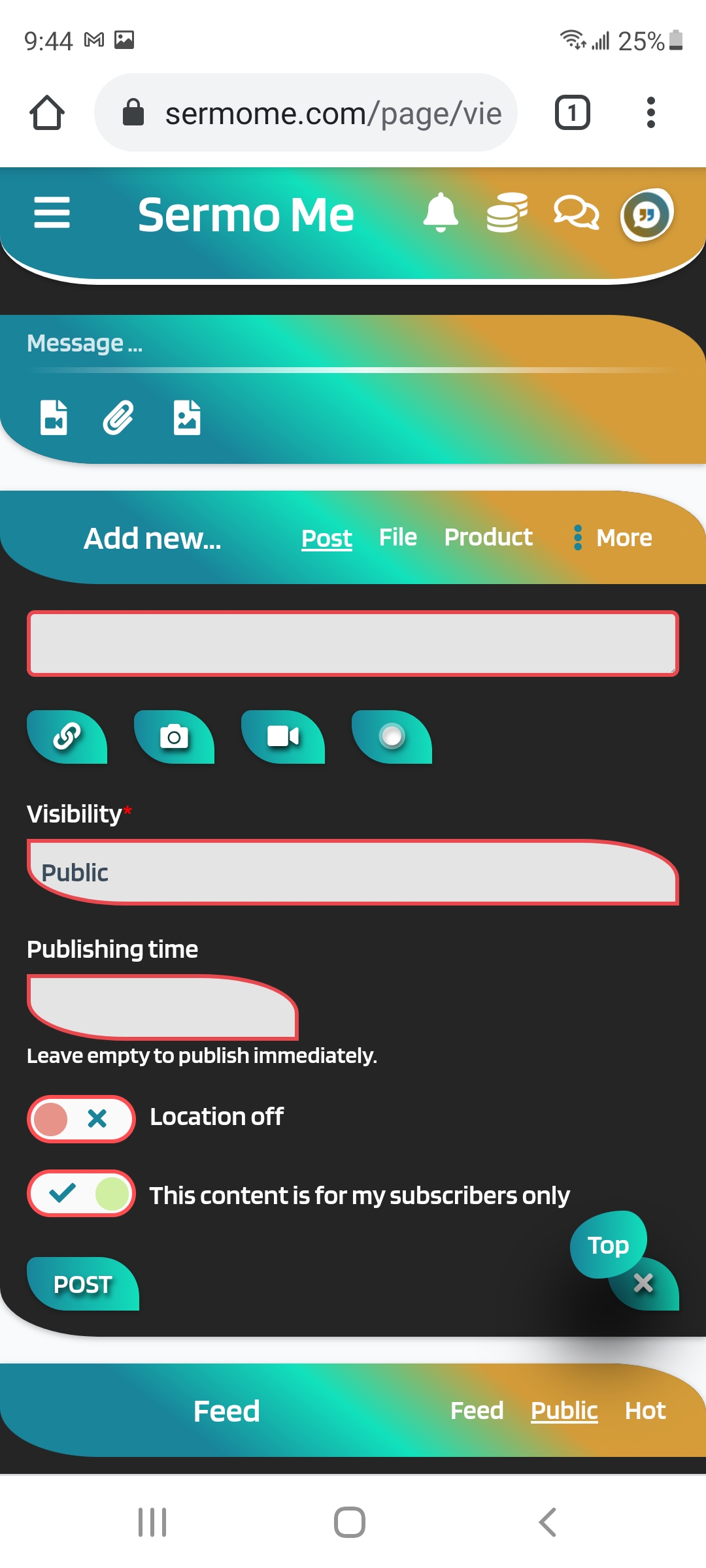Toggle the Location off switch
Image resolution: width=706 pixels, height=1568 pixels.
pos(81,1119)
